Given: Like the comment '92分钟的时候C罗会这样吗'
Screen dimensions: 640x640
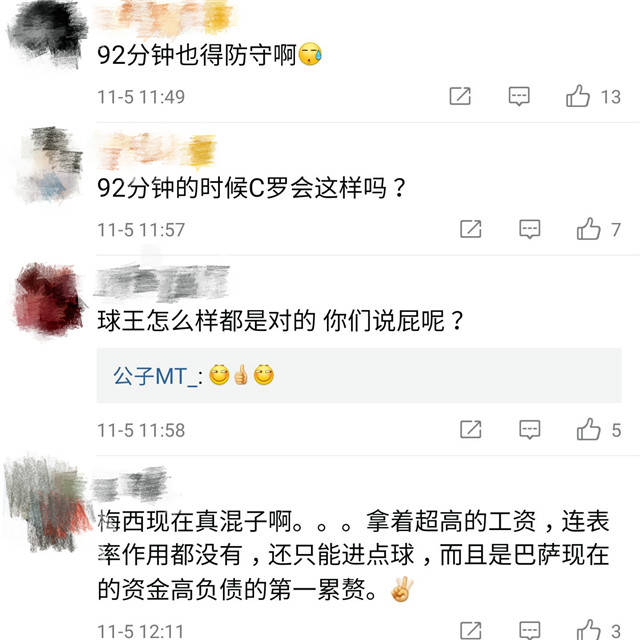Looking at the screenshot, I should point(589,229).
